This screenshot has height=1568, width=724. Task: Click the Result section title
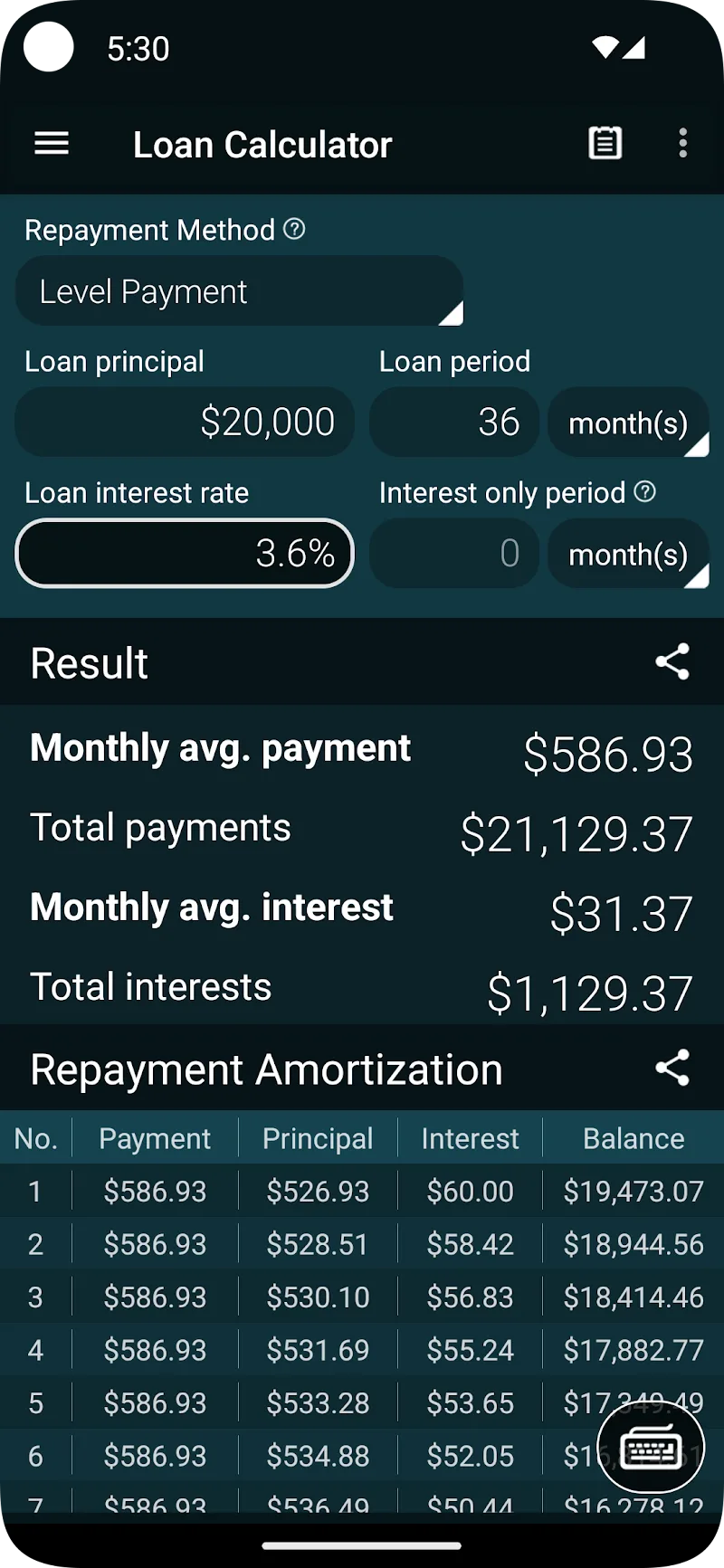point(89,662)
